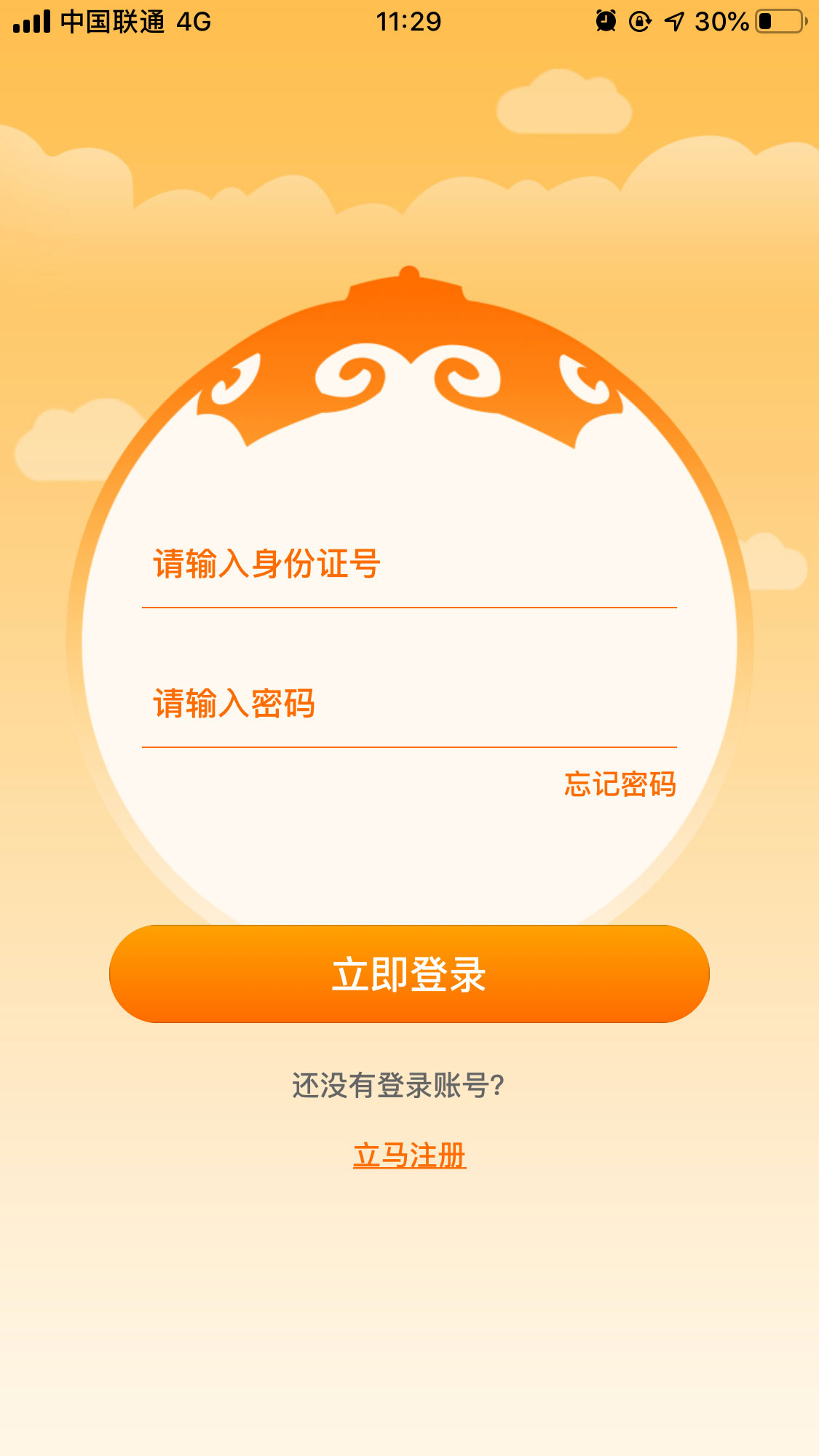Click the battery level icon
Image resolution: width=819 pixels, height=1456 pixels.
[x=779, y=22]
